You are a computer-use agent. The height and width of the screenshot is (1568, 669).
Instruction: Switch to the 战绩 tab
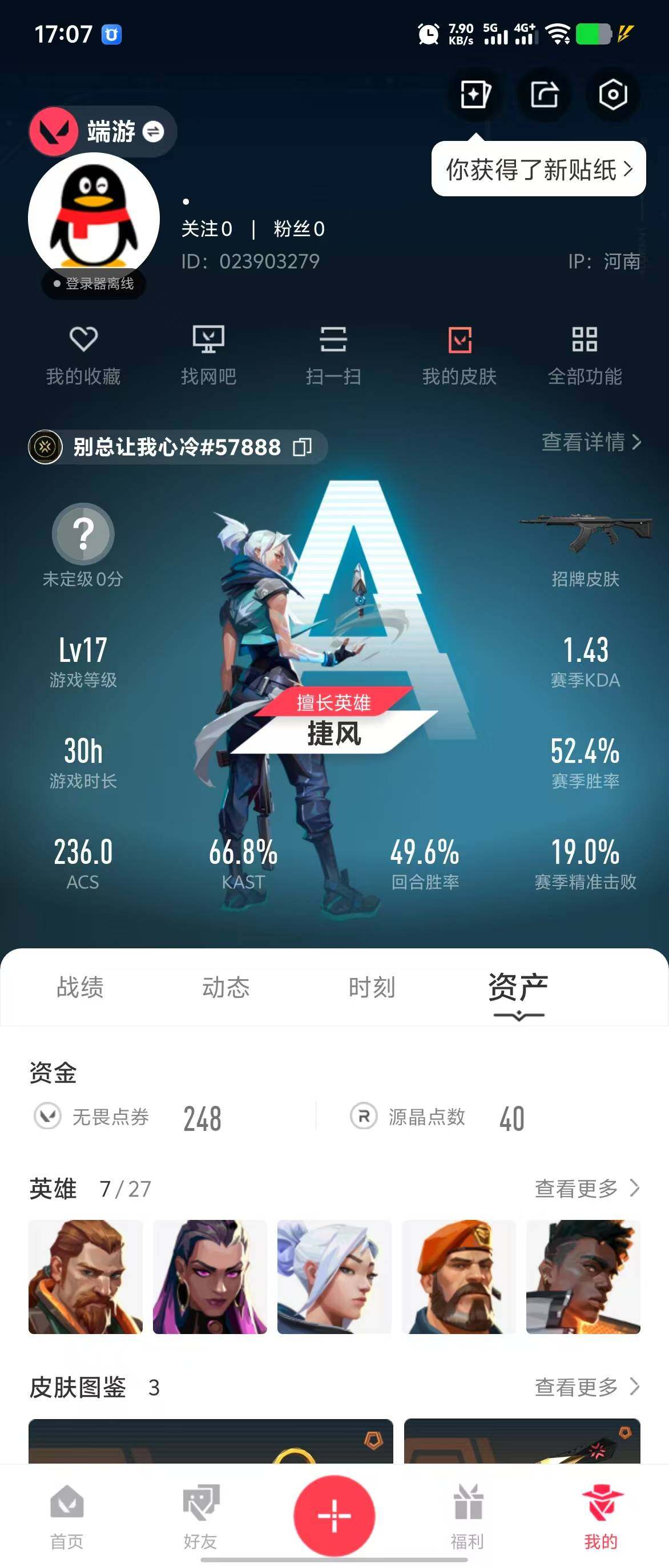click(x=80, y=987)
